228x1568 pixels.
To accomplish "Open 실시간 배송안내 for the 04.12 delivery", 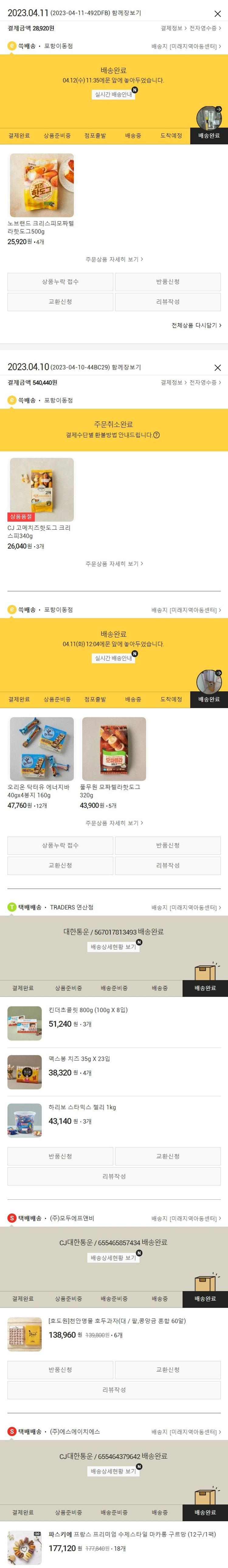I will [x=113, y=94].
